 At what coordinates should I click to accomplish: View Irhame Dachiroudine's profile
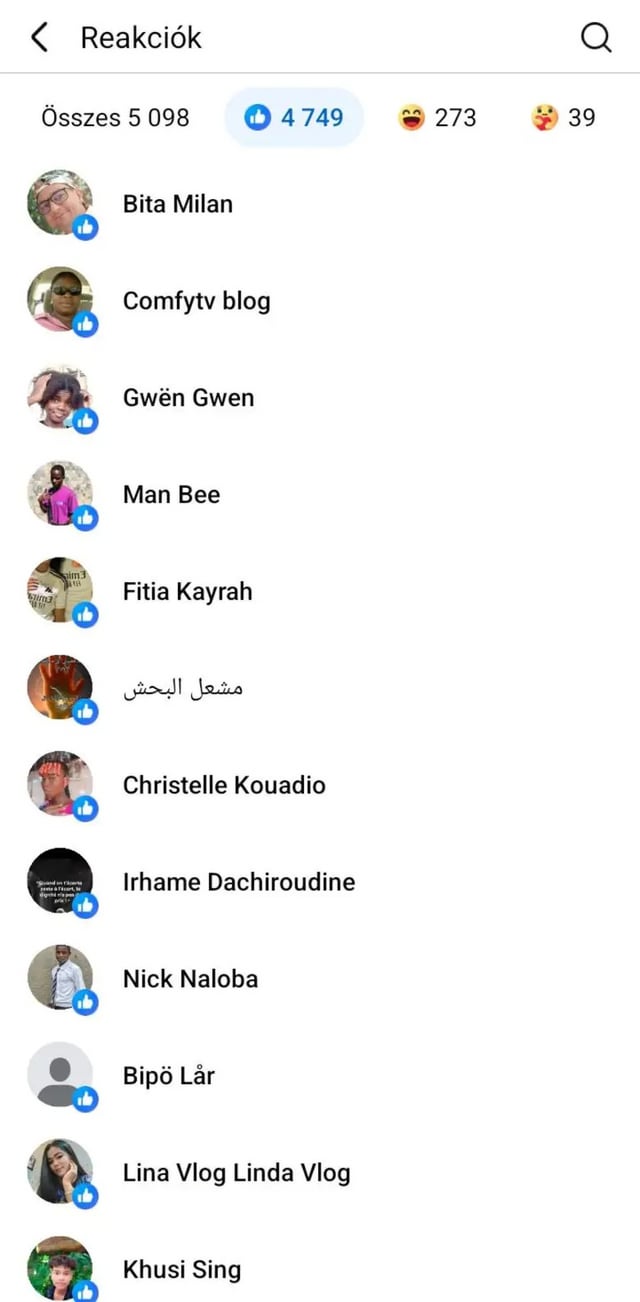238,883
